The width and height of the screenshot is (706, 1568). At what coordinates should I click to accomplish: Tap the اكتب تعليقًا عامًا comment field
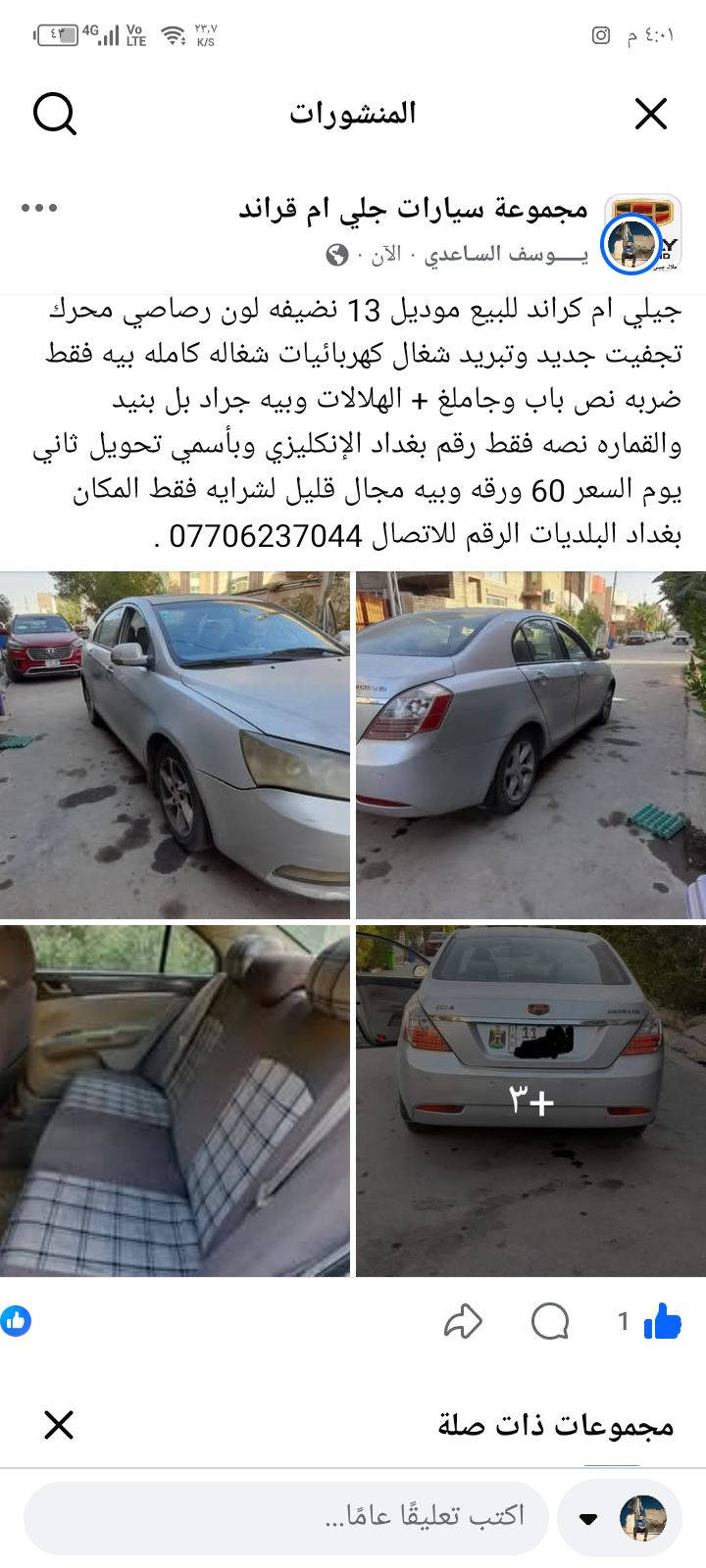pyautogui.click(x=284, y=1517)
